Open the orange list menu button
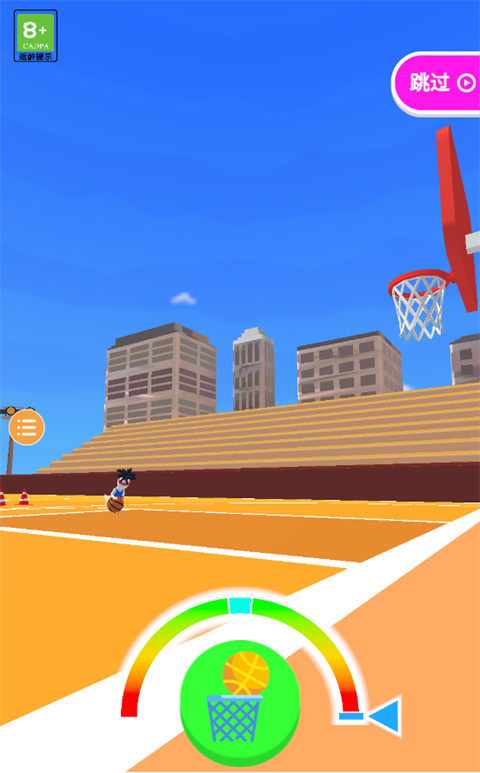Viewport: 480px width, 773px height. coord(27,427)
